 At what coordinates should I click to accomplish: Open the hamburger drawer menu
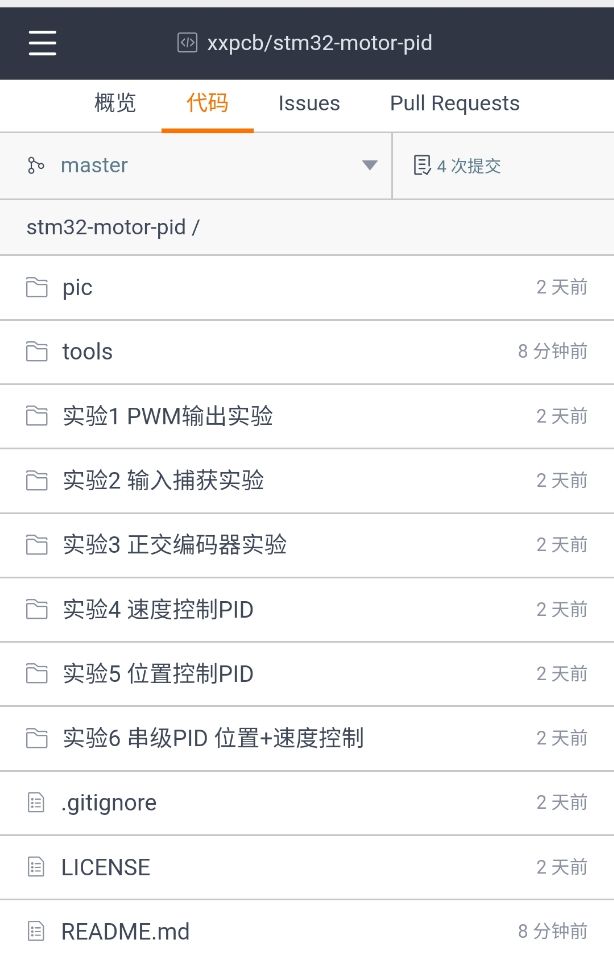point(42,42)
